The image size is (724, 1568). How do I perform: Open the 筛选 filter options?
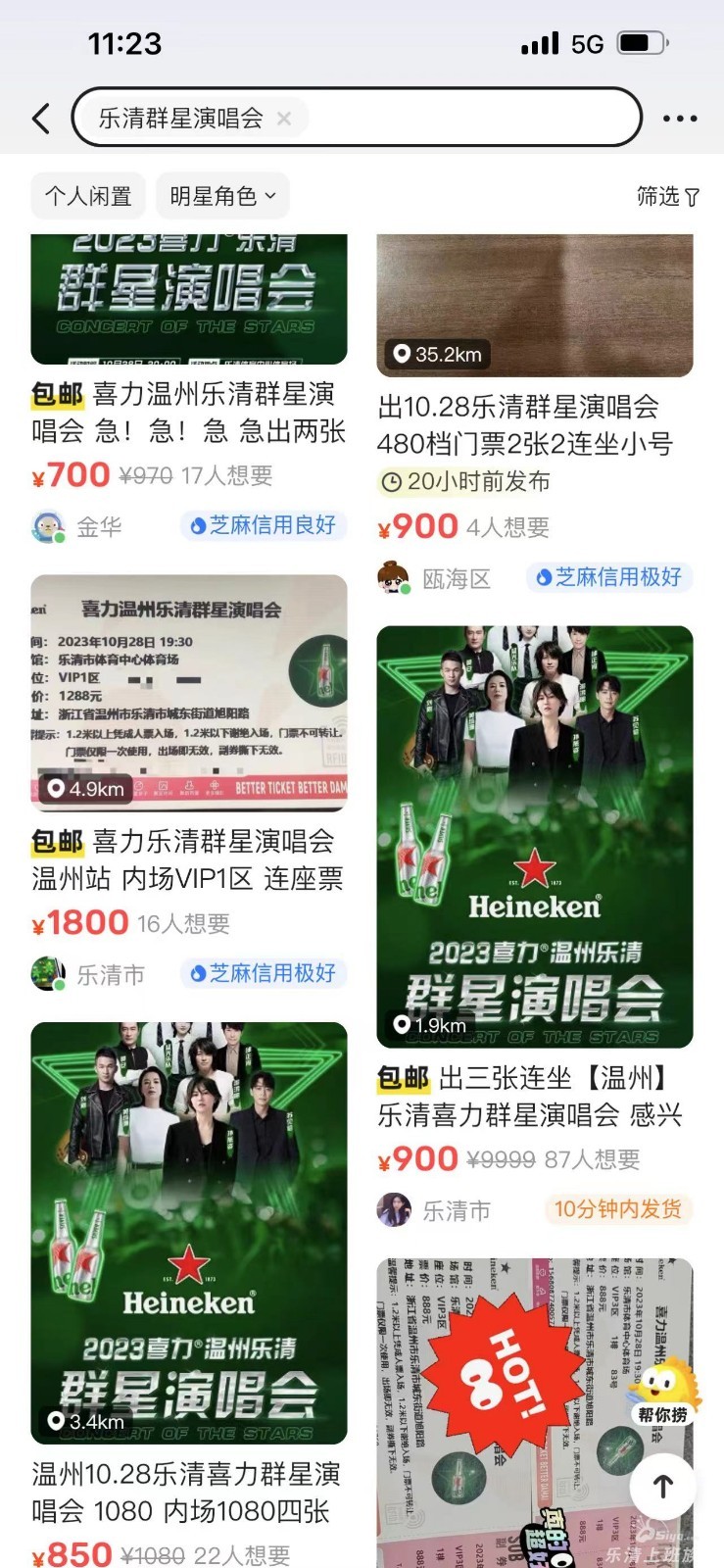667,197
